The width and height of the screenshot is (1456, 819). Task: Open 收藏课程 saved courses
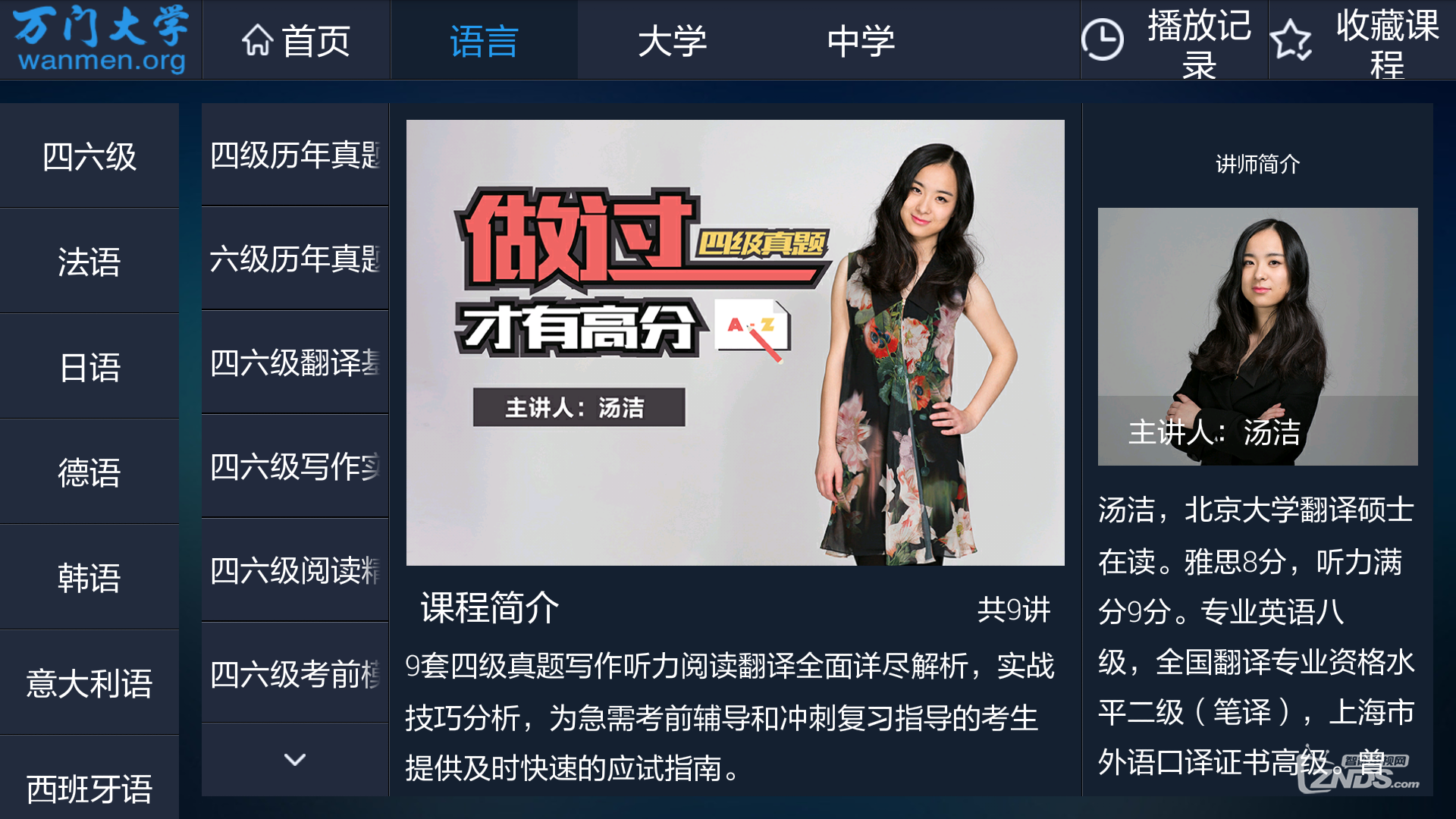tap(1362, 42)
